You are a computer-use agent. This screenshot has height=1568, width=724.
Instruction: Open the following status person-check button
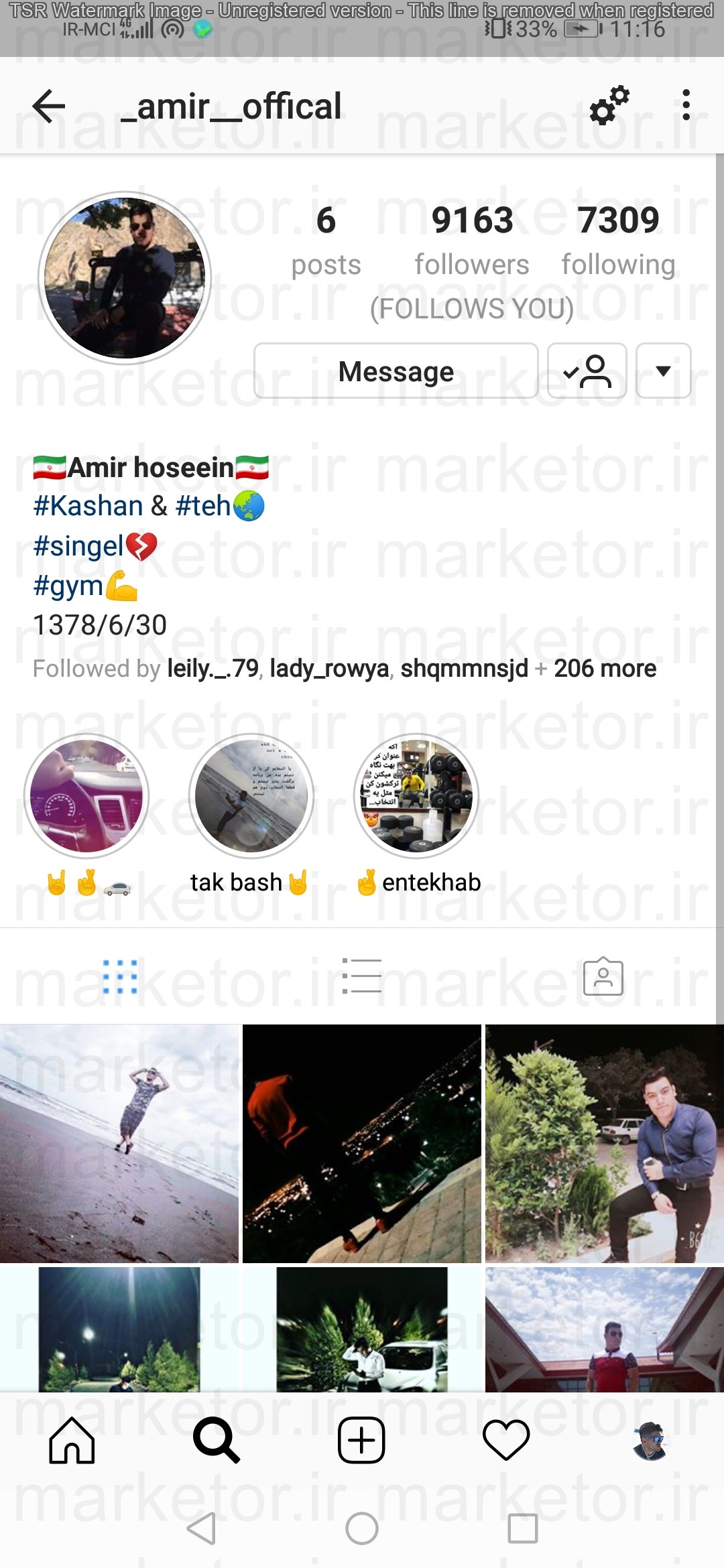[587, 371]
